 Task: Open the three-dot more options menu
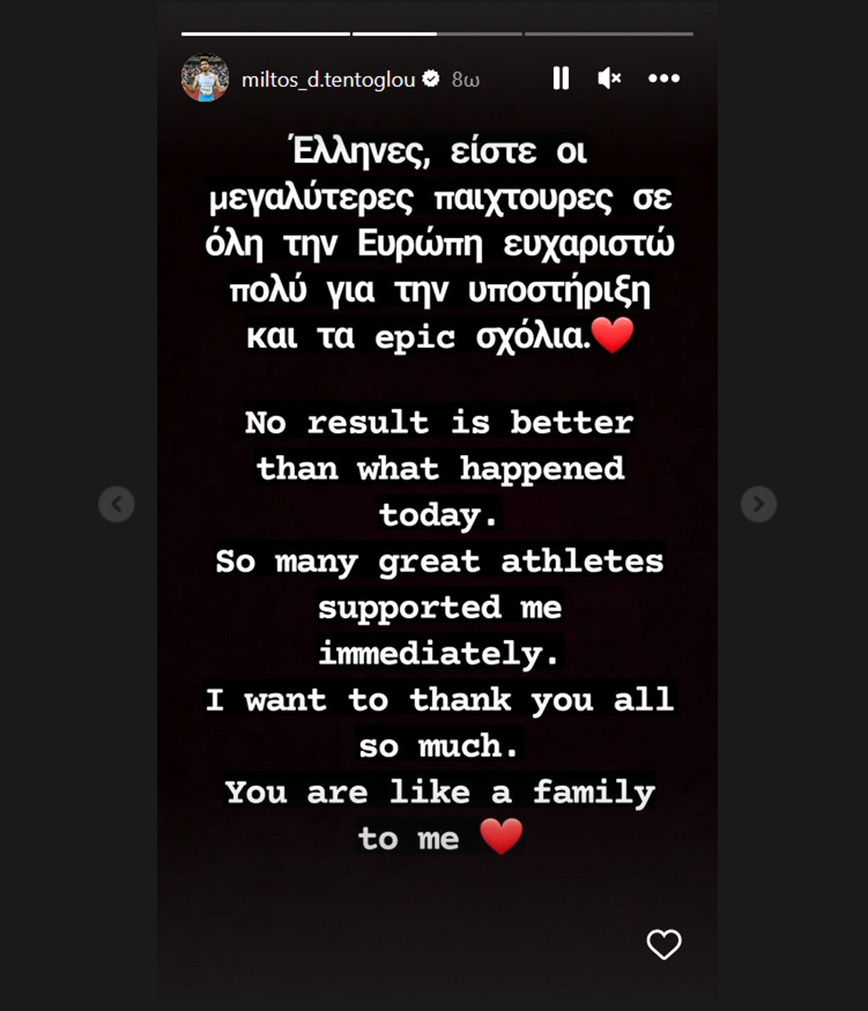point(664,78)
